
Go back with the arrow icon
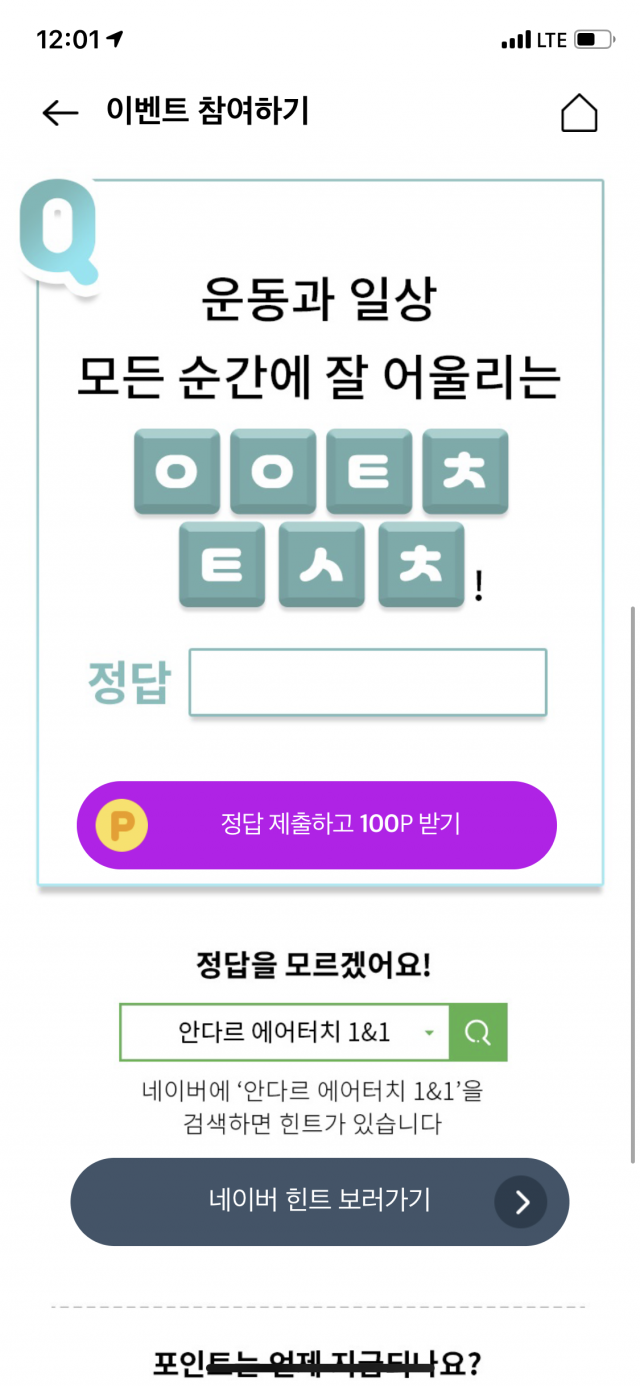[x=60, y=113]
